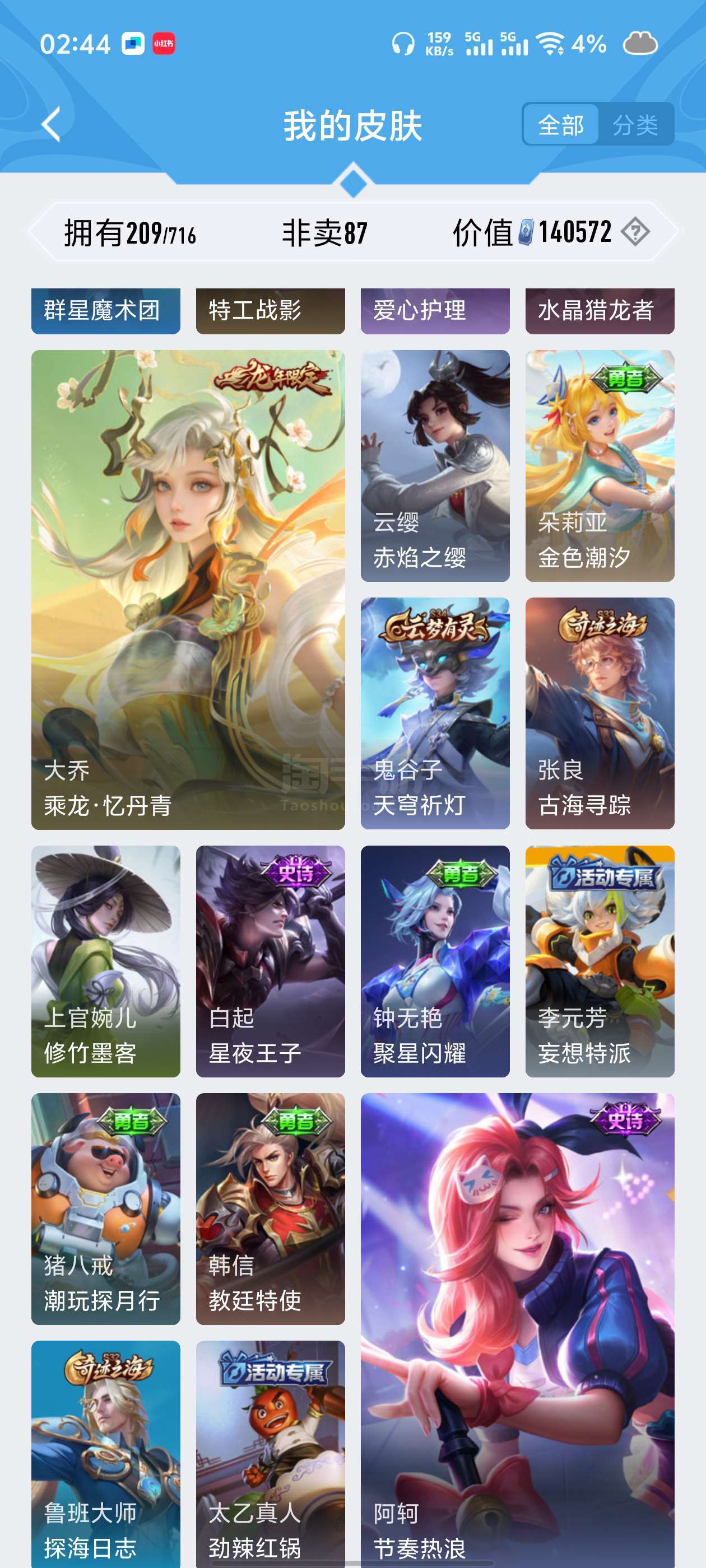Viewport: 706px width, 1568px height.
Task: Open 张良 古海寻踪 skin card
Action: (600, 713)
